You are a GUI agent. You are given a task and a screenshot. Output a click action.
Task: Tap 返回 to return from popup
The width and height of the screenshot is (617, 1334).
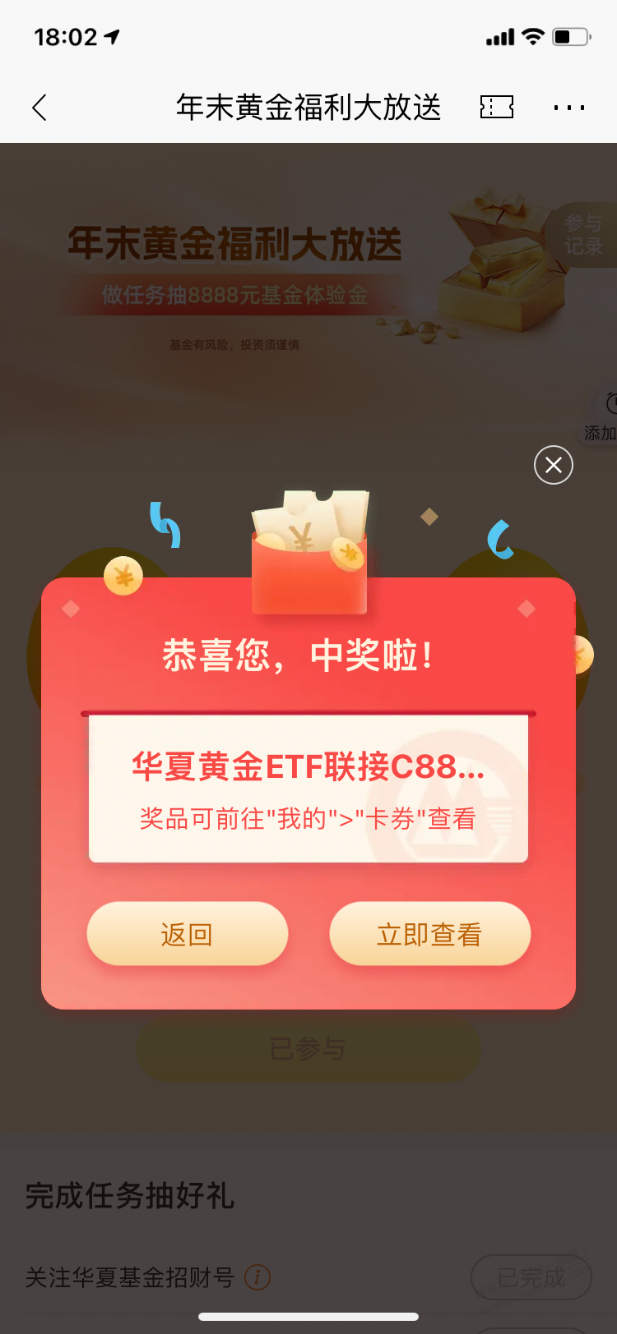[187, 934]
